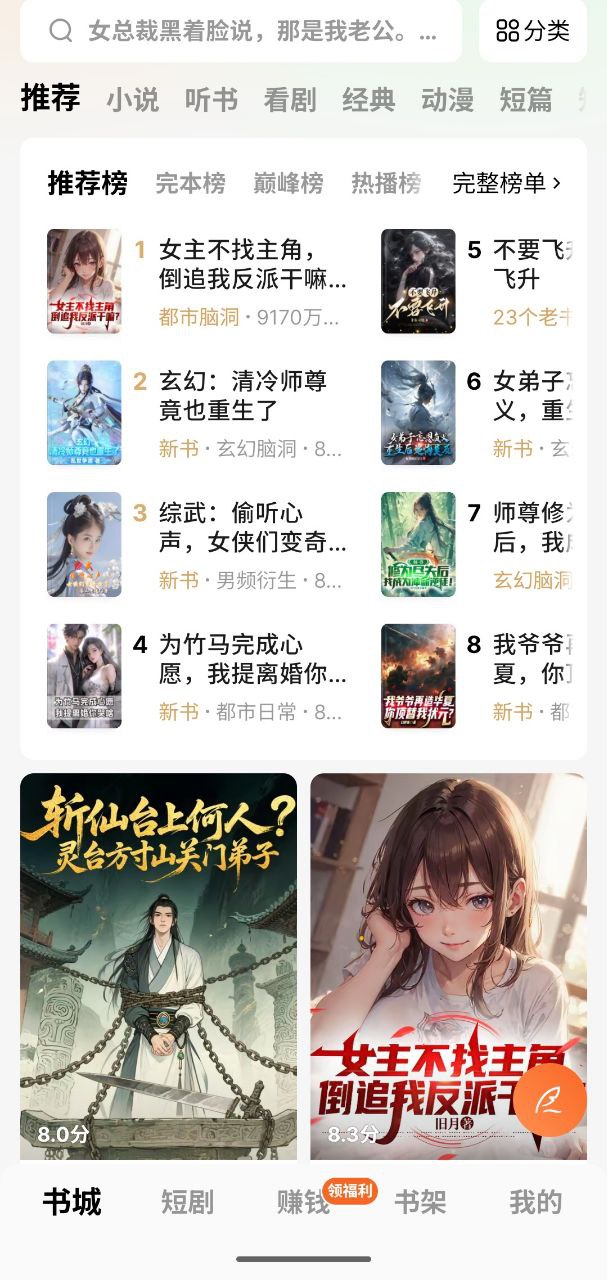Switch to the 小说 top tab
Image resolution: width=607 pixels, height=1280 pixels.
pyautogui.click(x=133, y=100)
